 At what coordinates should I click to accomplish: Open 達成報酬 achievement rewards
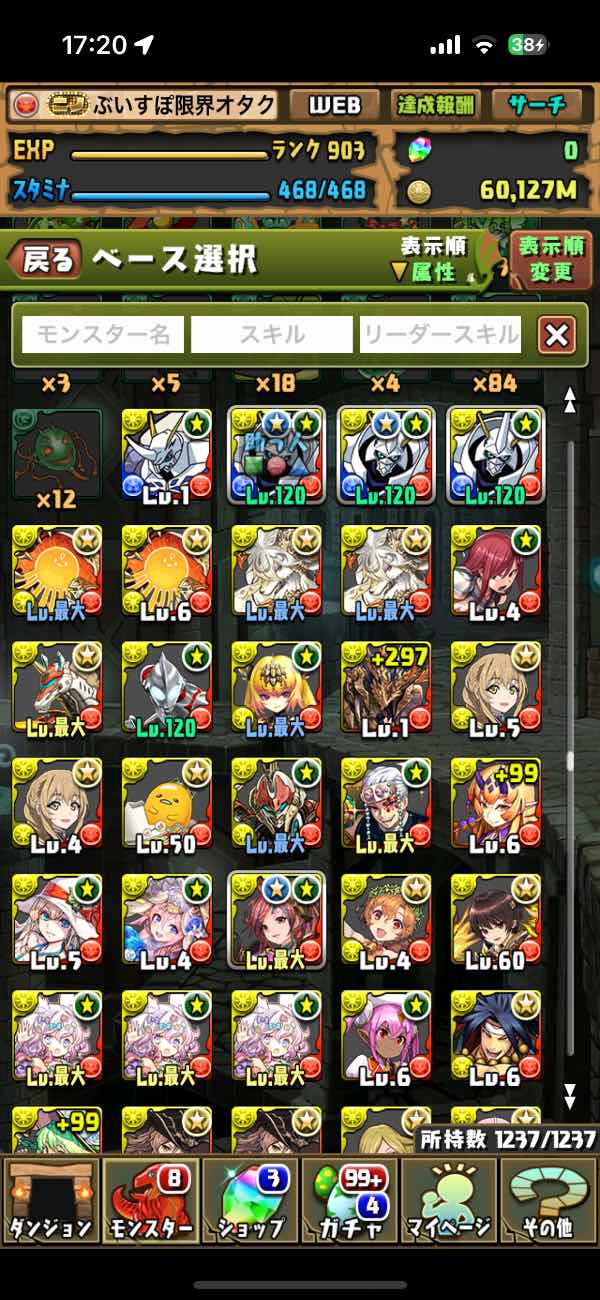coord(436,104)
